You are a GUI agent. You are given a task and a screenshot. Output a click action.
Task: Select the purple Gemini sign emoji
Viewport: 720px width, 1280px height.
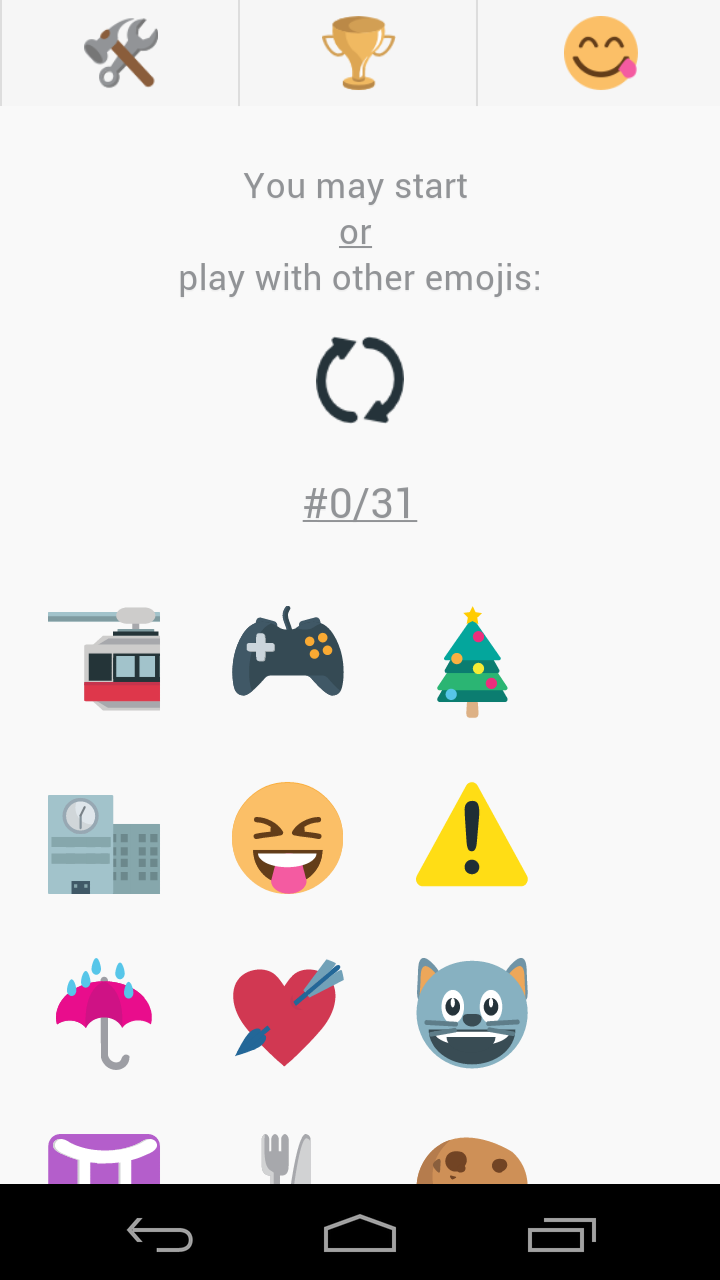104,1160
